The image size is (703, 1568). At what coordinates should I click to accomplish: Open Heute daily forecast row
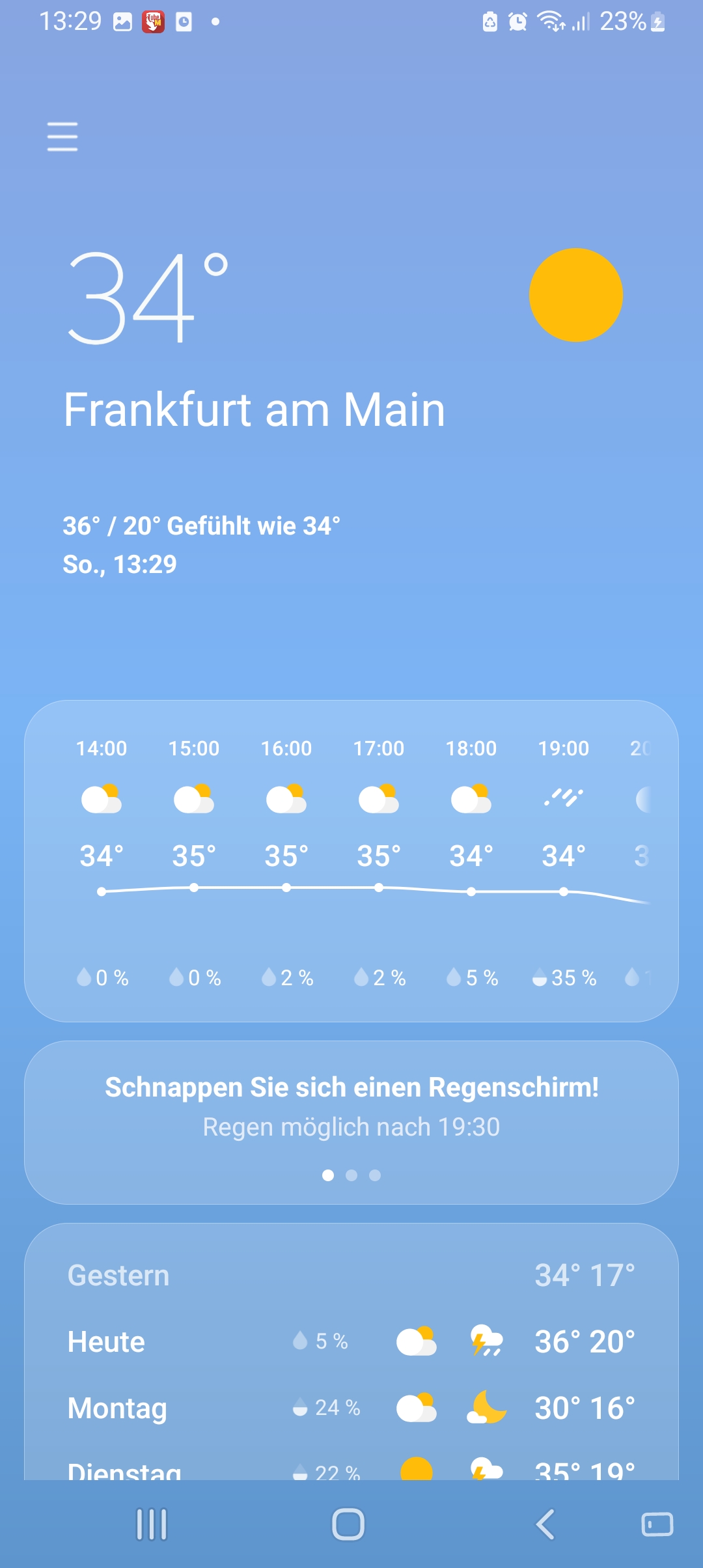coord(351,1341)
